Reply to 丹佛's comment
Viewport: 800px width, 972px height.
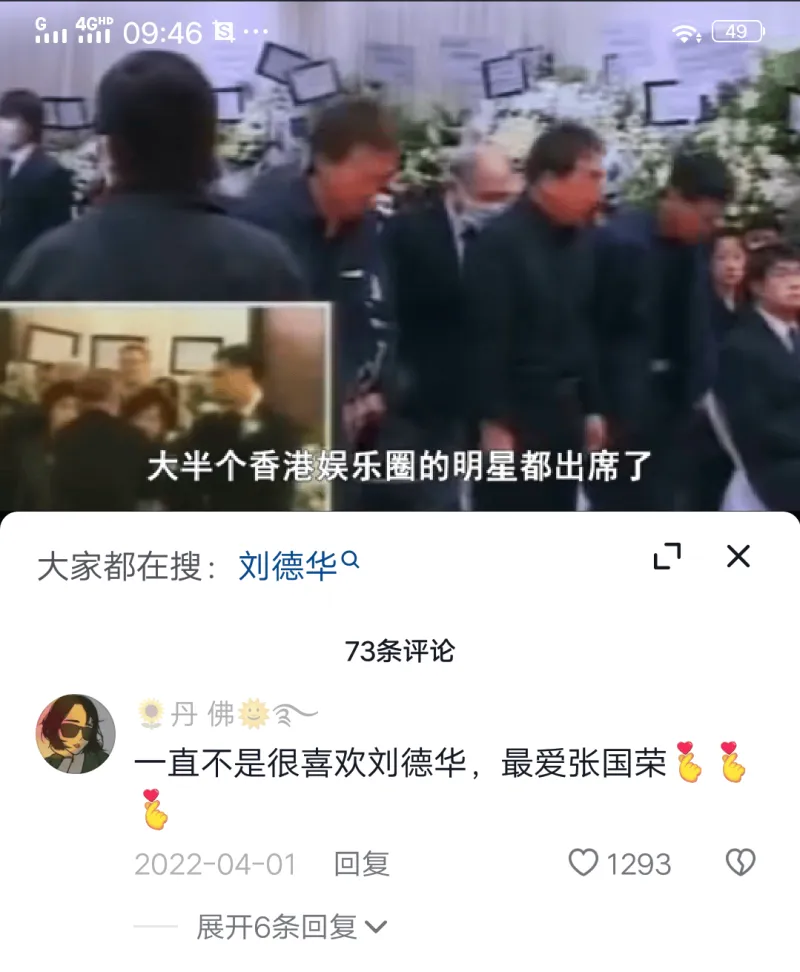(361, 864)
